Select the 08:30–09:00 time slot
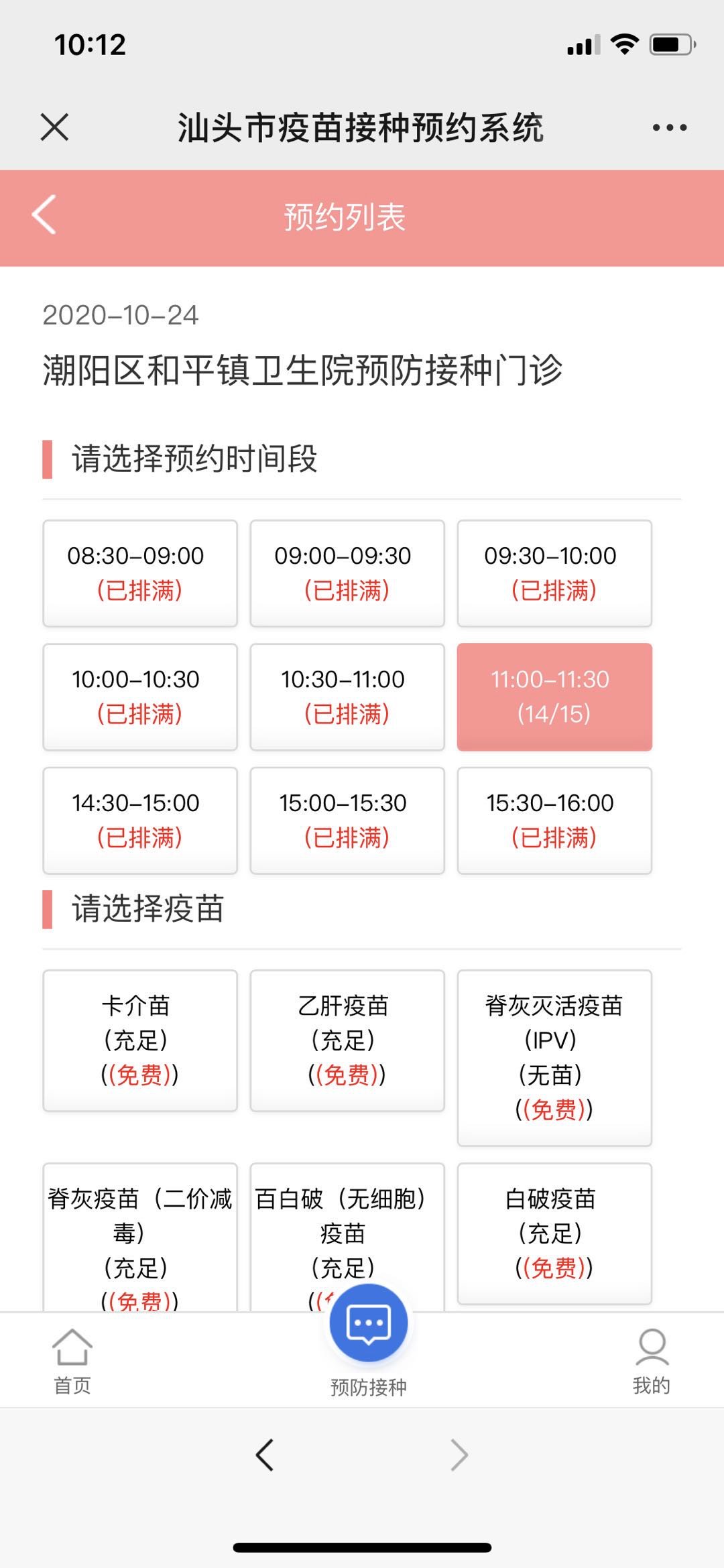724x1568 pixels. coord(140,573)
